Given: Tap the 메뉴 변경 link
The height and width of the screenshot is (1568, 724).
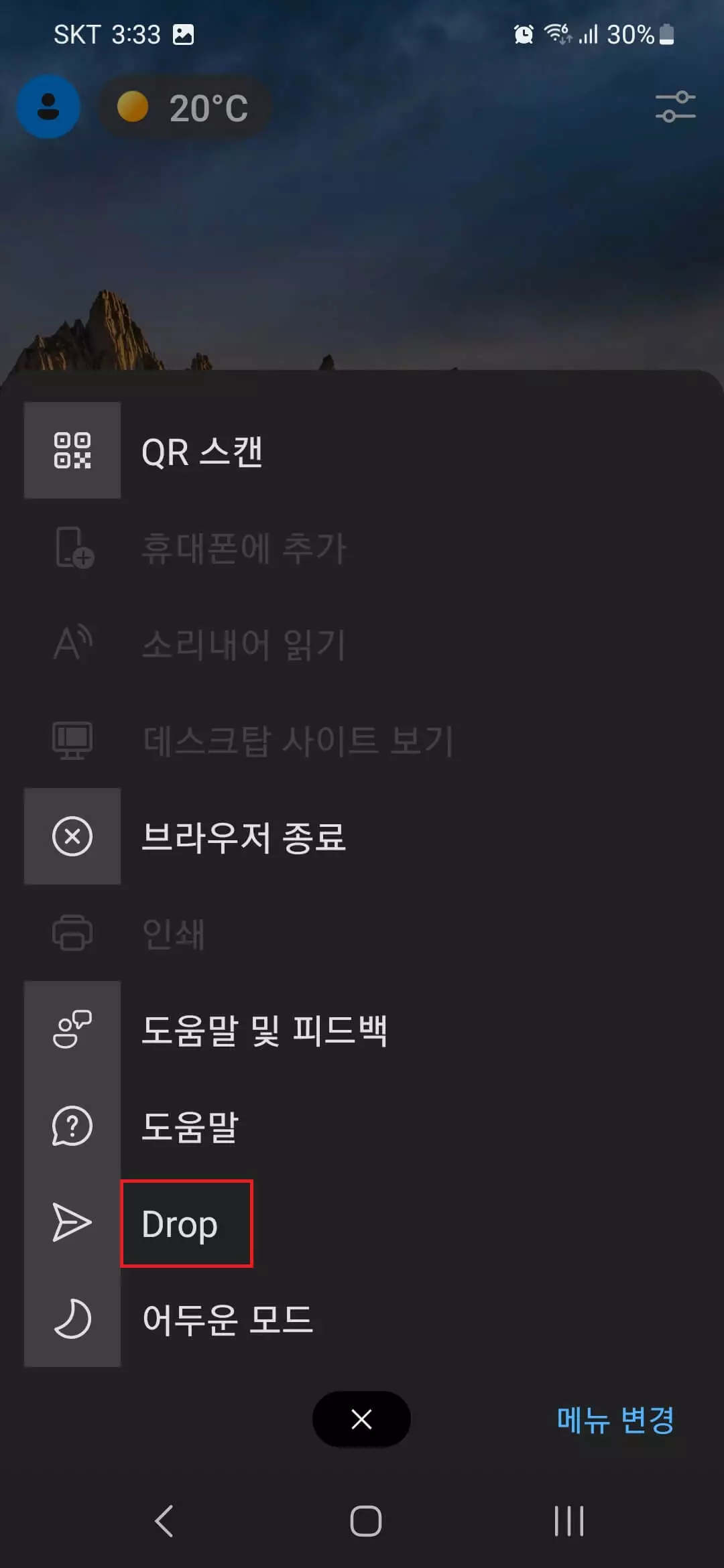Looking at the screenshot, I should click(x=615, y=1419).
